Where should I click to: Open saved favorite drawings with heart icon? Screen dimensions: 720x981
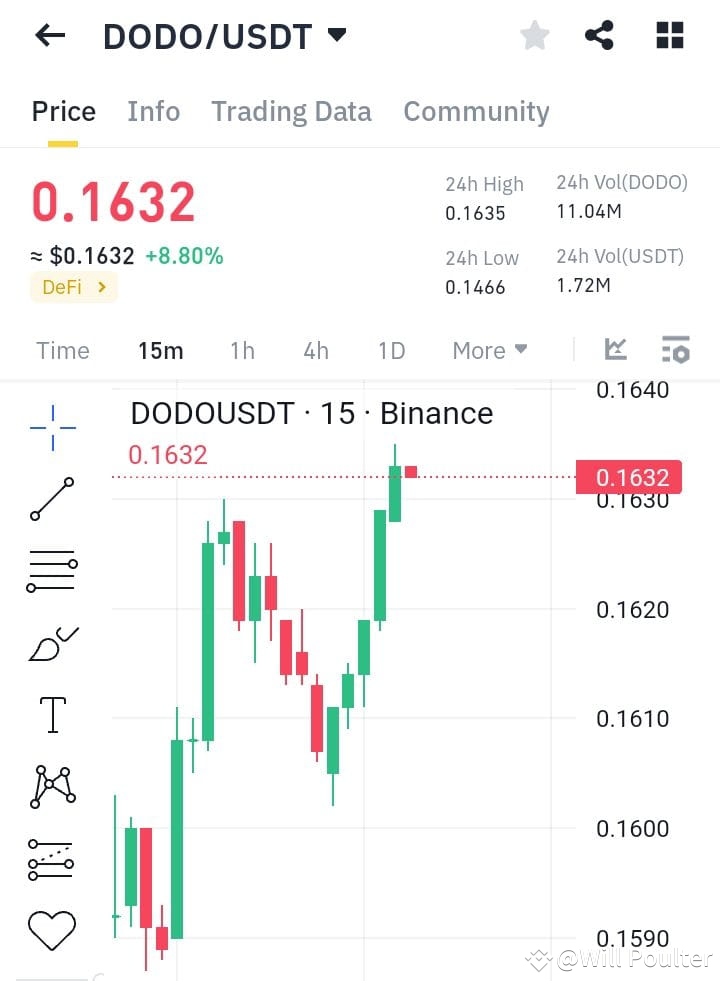(x=52, y=928)
